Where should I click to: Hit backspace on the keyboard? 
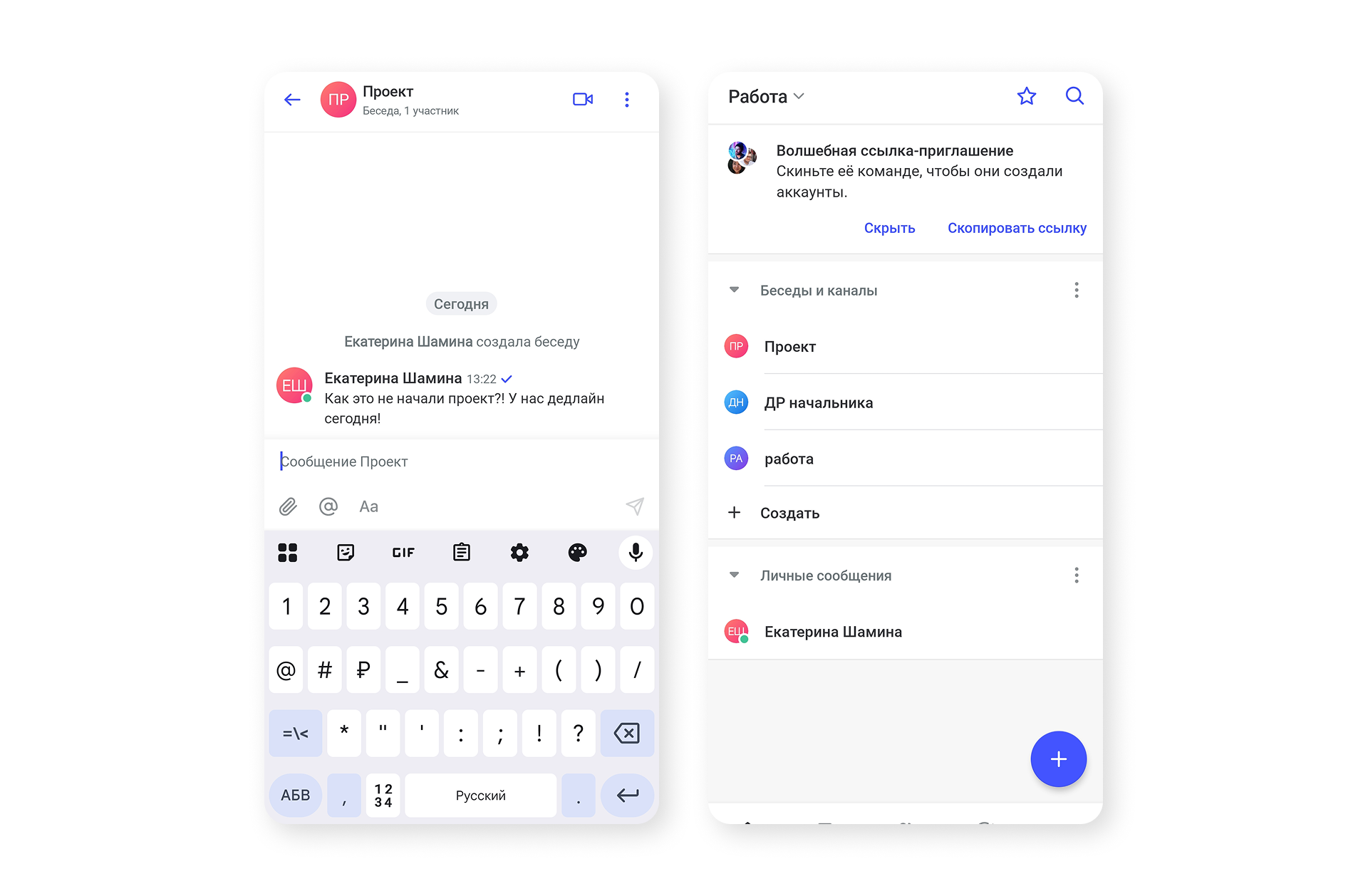coord(627,733)
